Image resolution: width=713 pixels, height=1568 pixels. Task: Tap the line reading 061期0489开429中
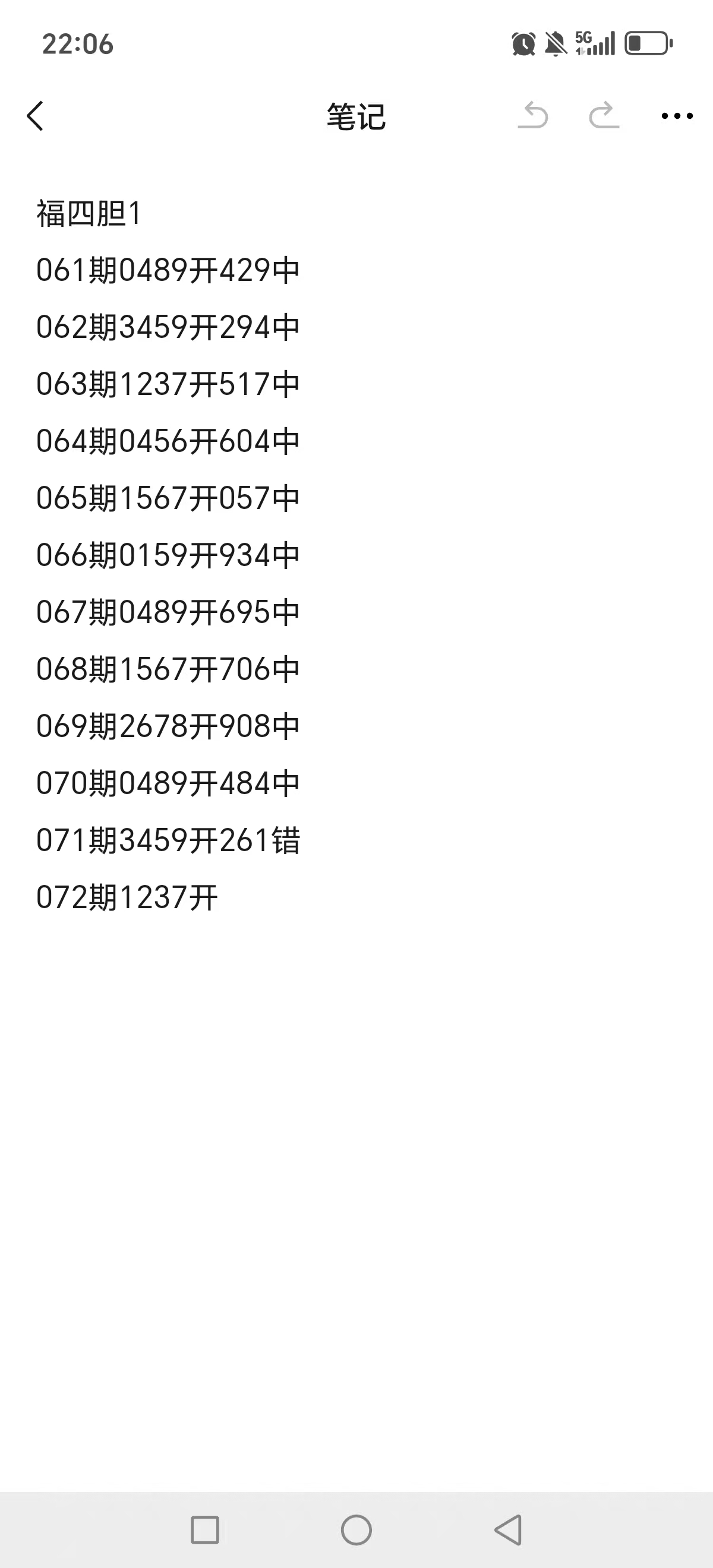tap(168, 269)
